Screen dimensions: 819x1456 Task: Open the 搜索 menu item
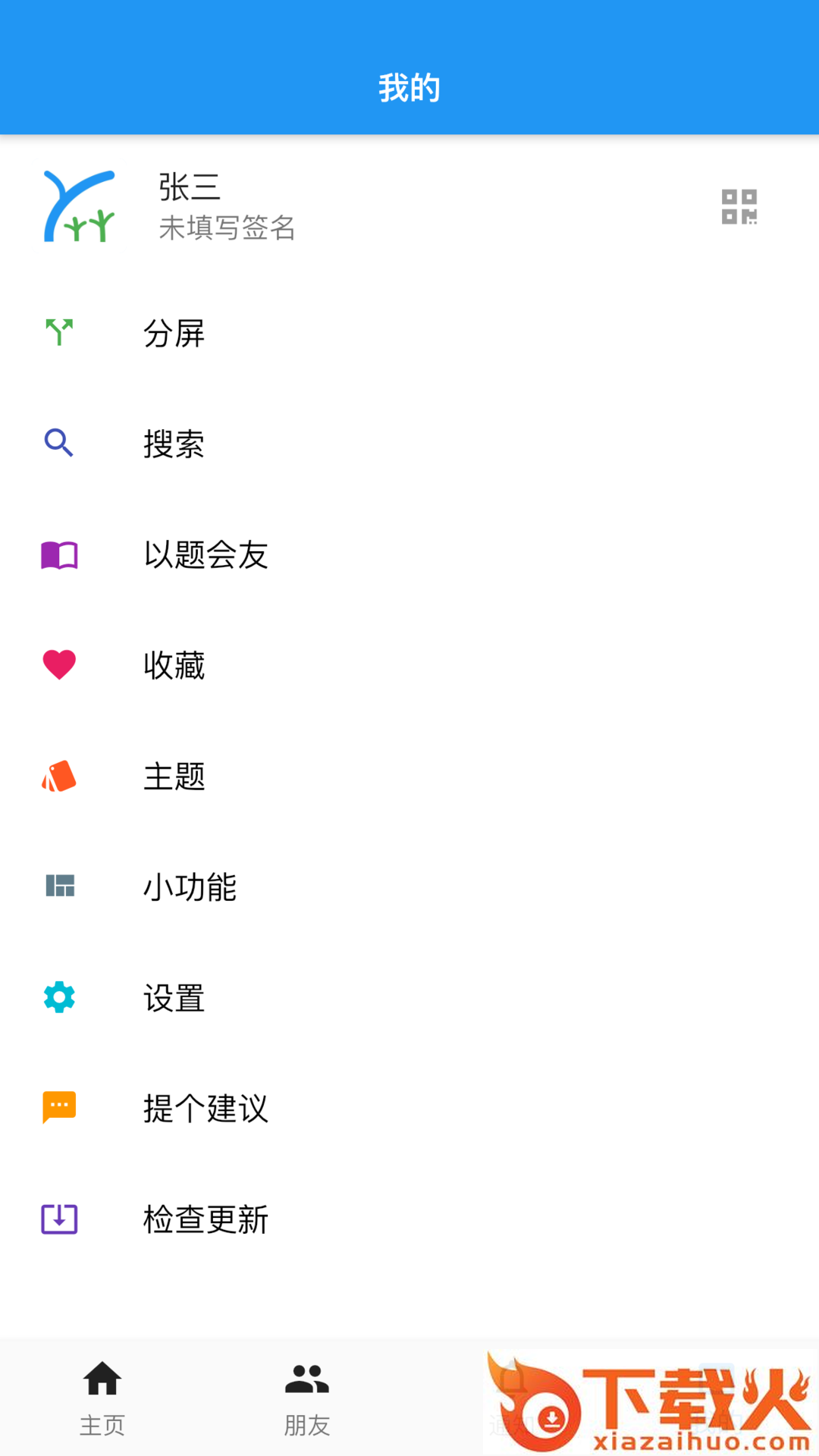coord(174,444)
